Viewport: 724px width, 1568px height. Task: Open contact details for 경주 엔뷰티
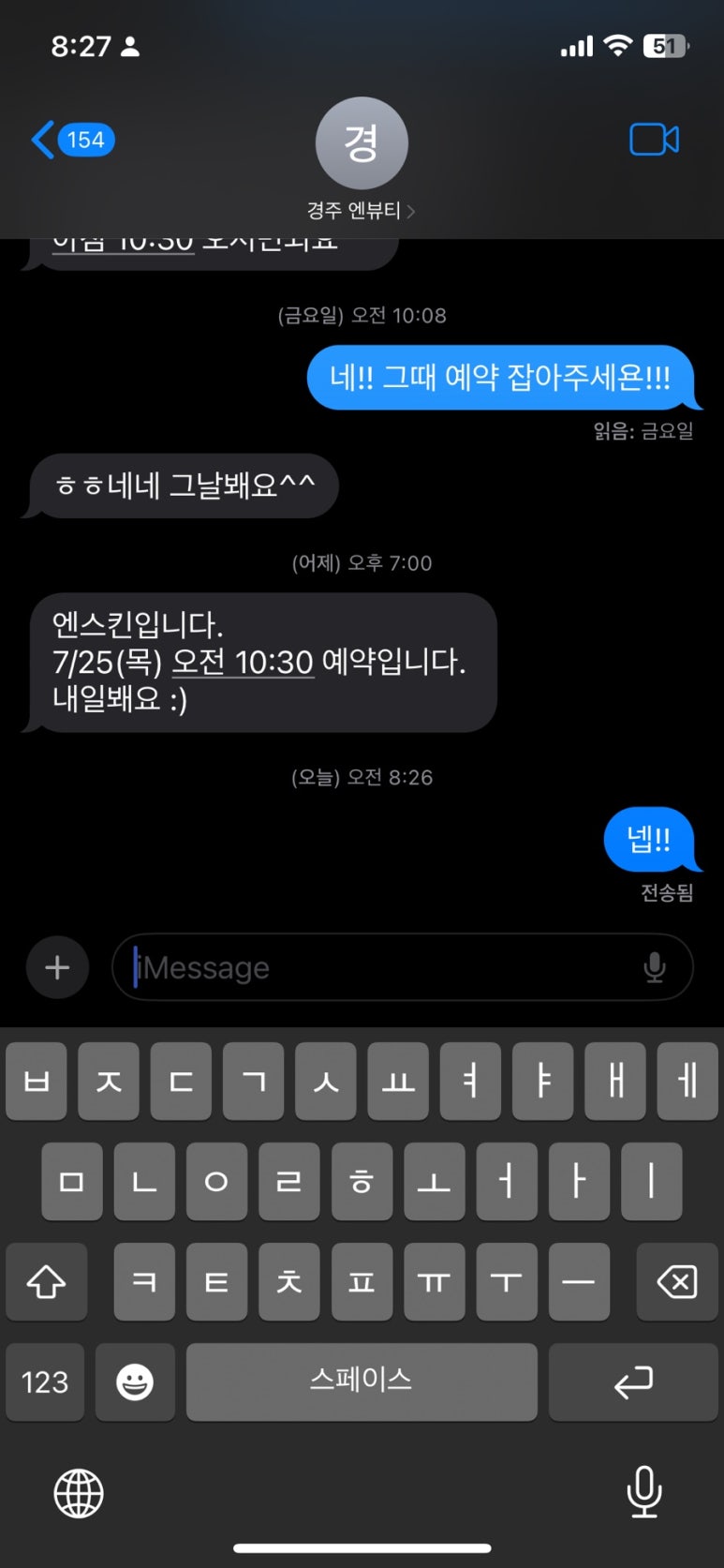coord(361,211)
